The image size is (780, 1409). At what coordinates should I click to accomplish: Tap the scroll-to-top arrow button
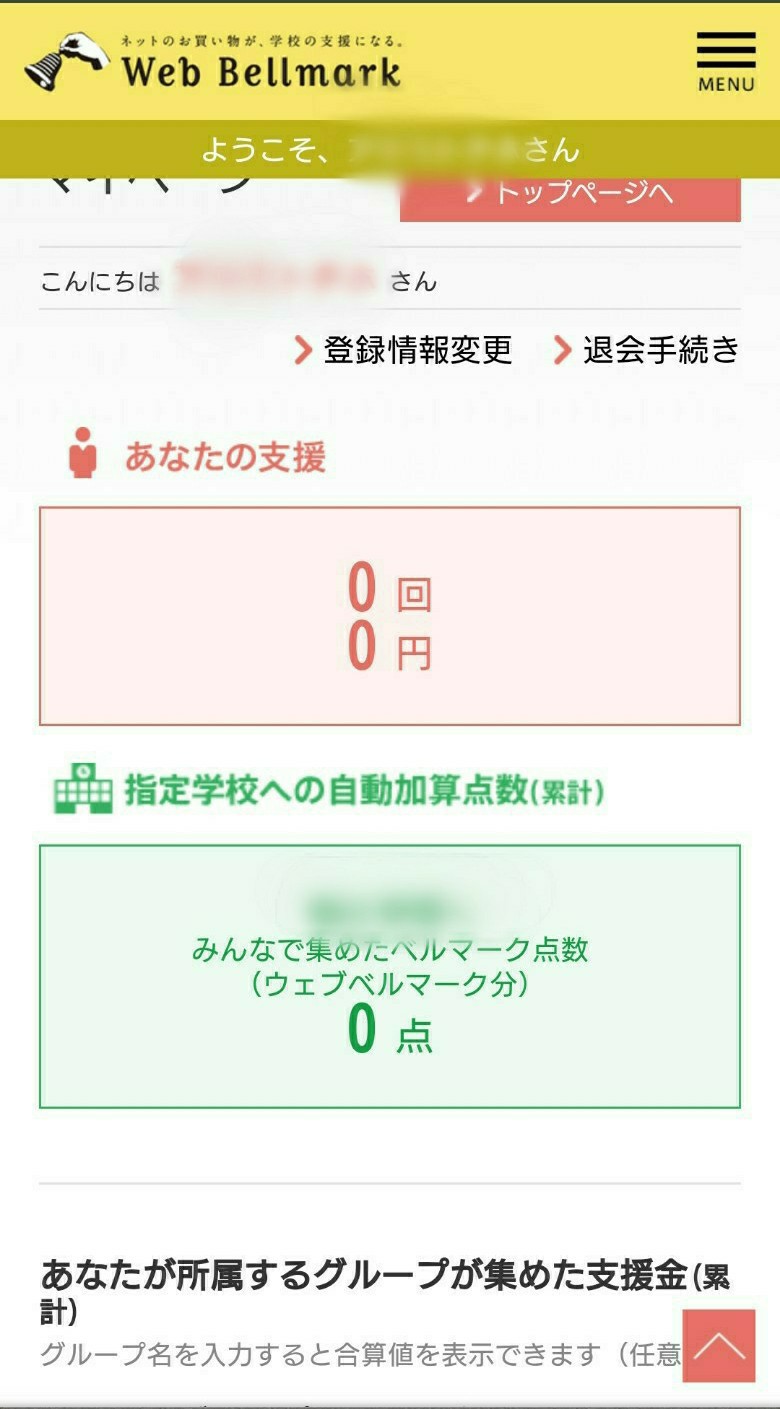click(719, 1346)
